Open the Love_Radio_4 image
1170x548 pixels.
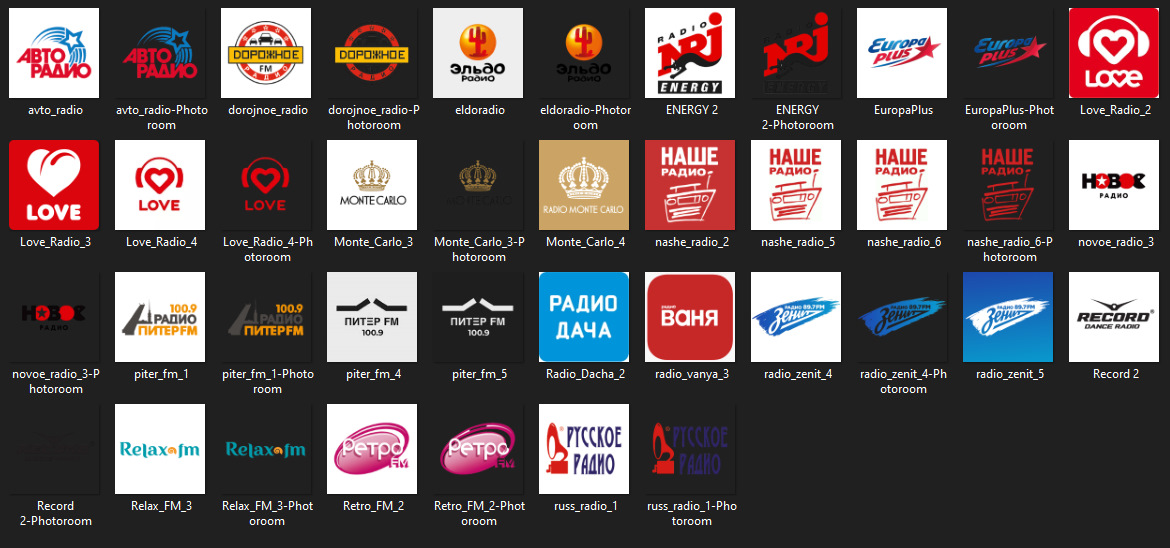point(160,185)
